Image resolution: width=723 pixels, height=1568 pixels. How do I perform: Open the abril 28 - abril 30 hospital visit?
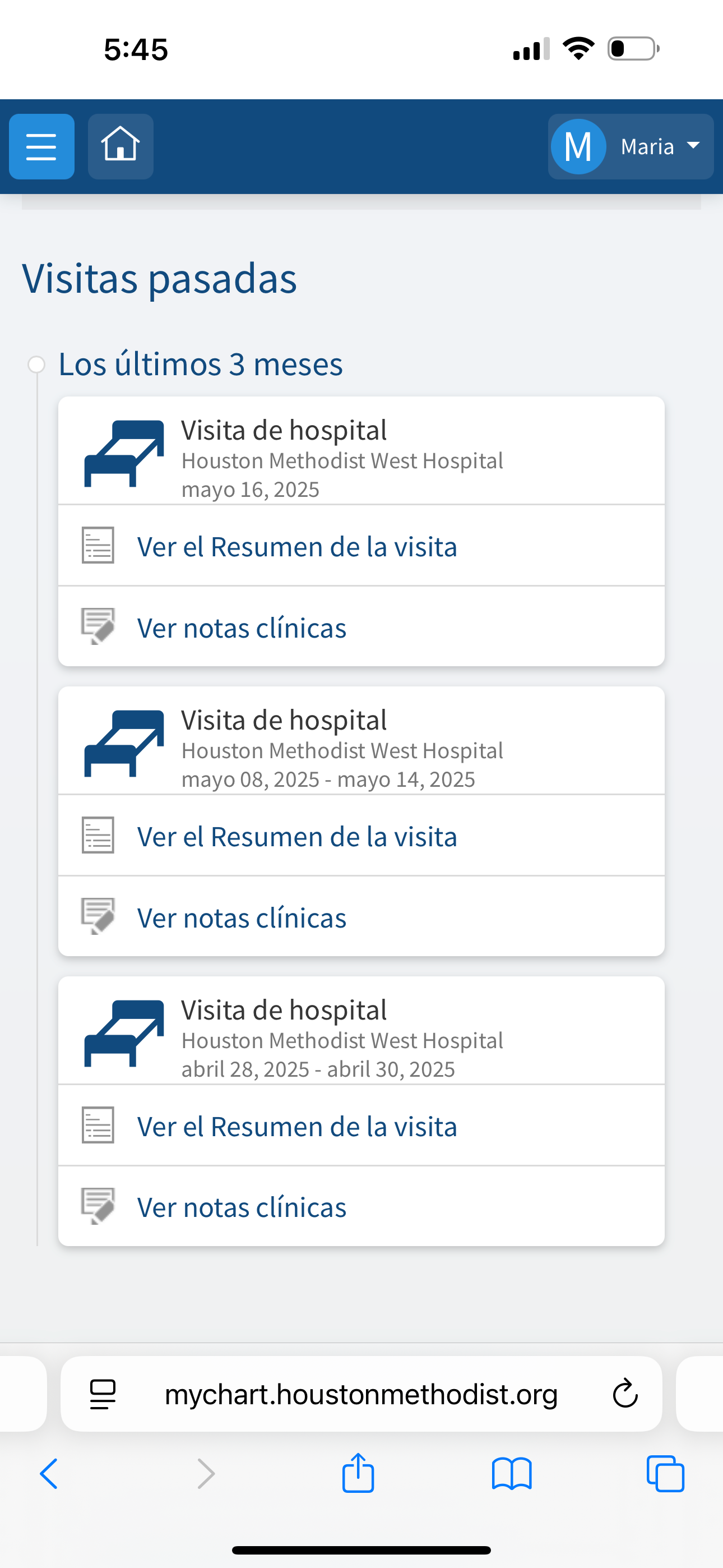tap(361, 1031)
